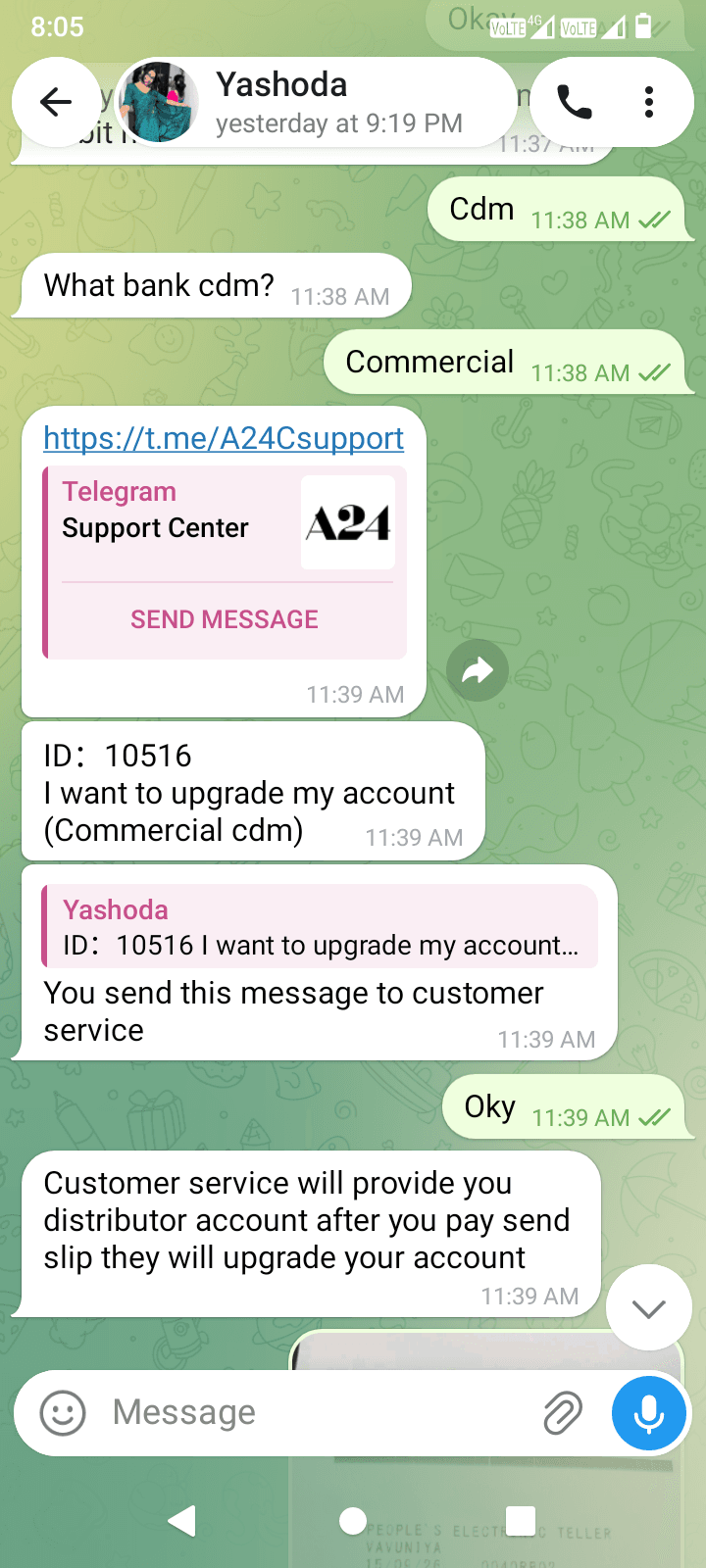Start a voice call with Yashoda
Viewport: 706px width, 1568px height.
click(x=575, y=102)
